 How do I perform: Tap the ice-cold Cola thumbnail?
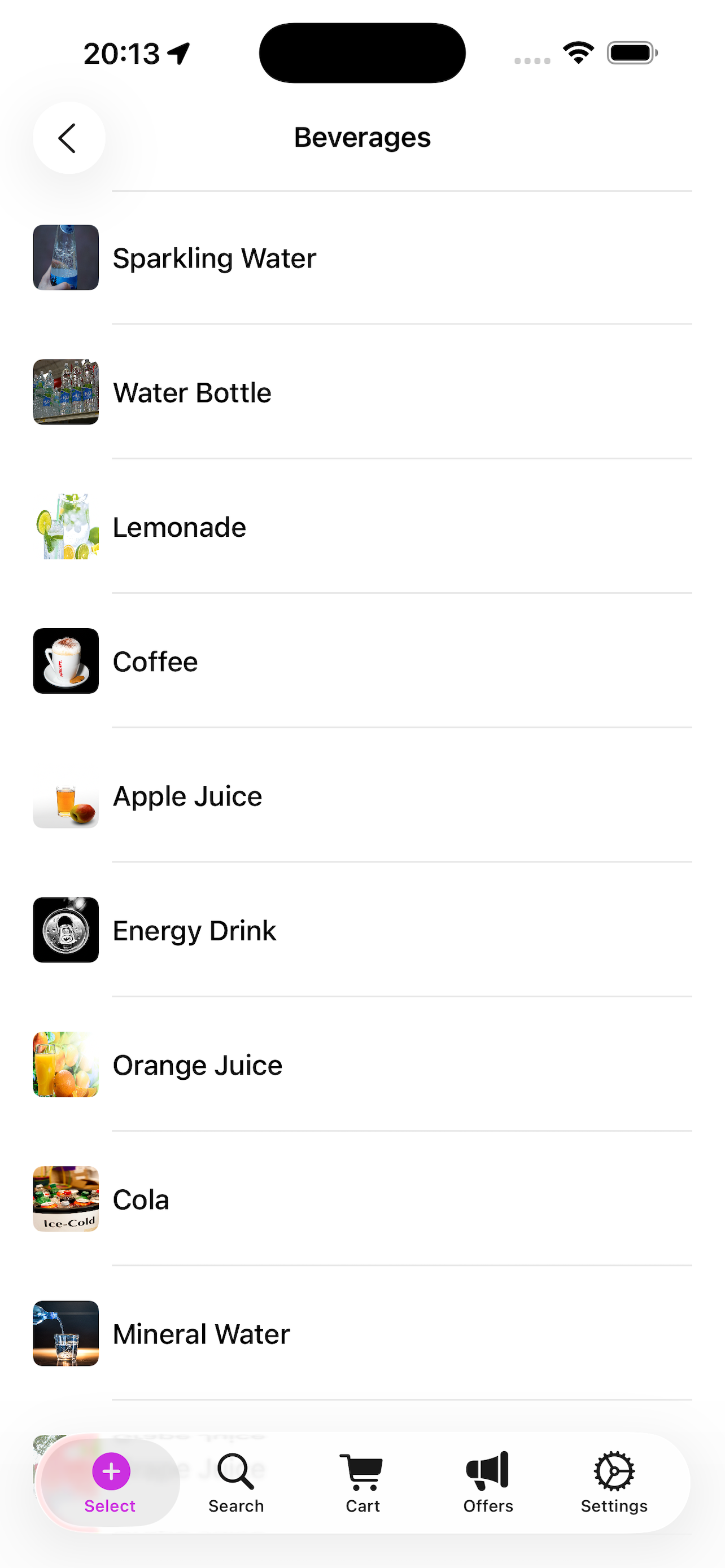[65, 1199]
